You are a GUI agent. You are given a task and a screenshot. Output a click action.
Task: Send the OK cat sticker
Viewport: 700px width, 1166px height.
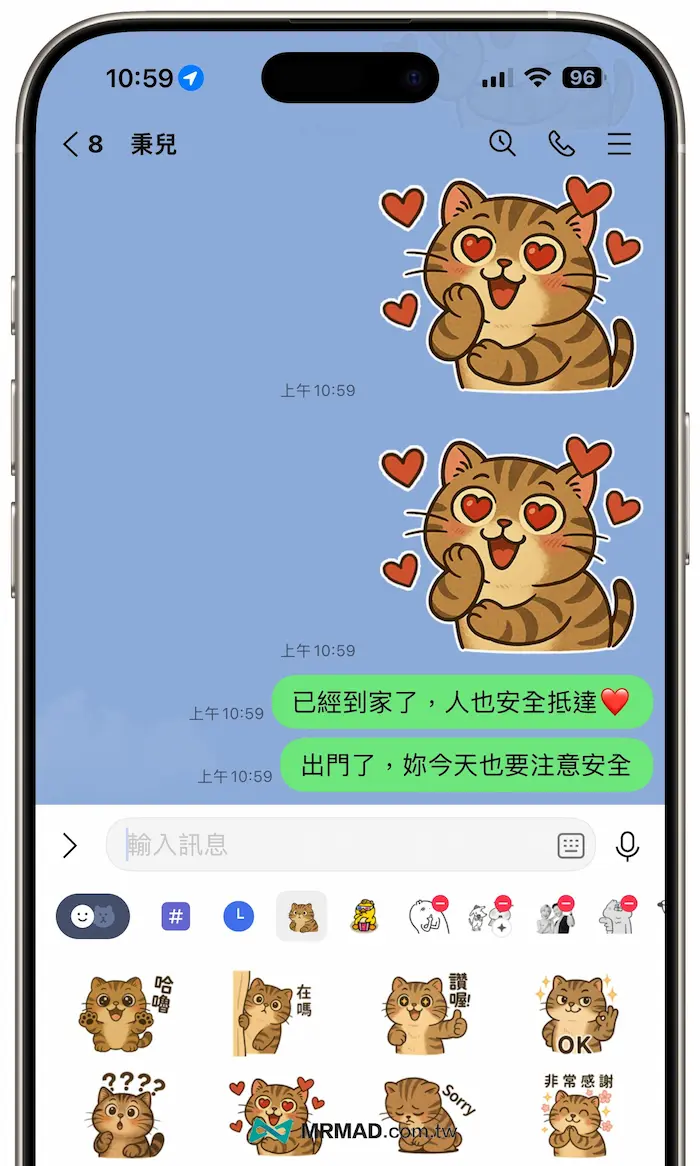tap(577, 1012)
